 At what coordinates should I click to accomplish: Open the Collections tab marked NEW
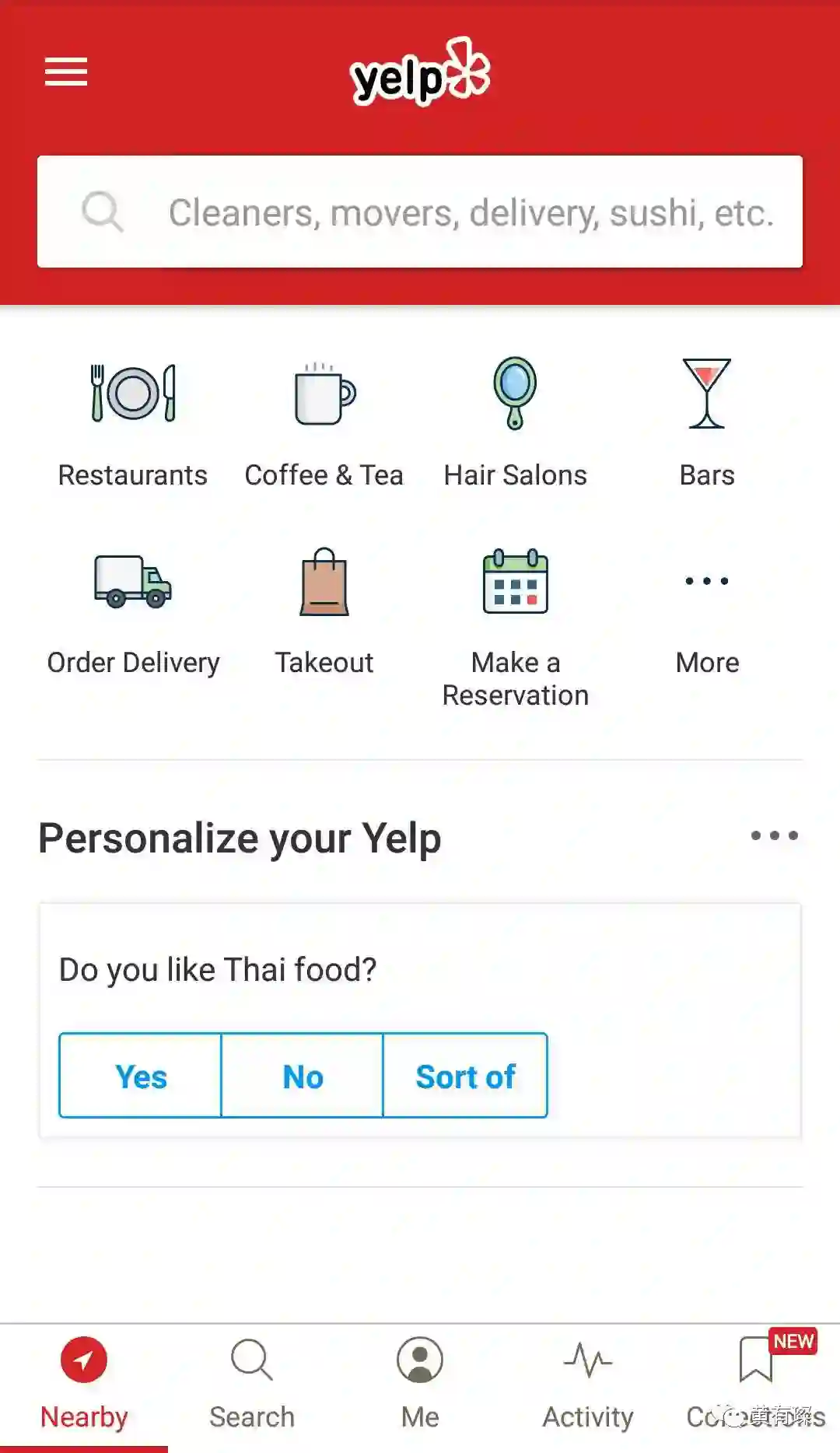tap(756, 1383)
